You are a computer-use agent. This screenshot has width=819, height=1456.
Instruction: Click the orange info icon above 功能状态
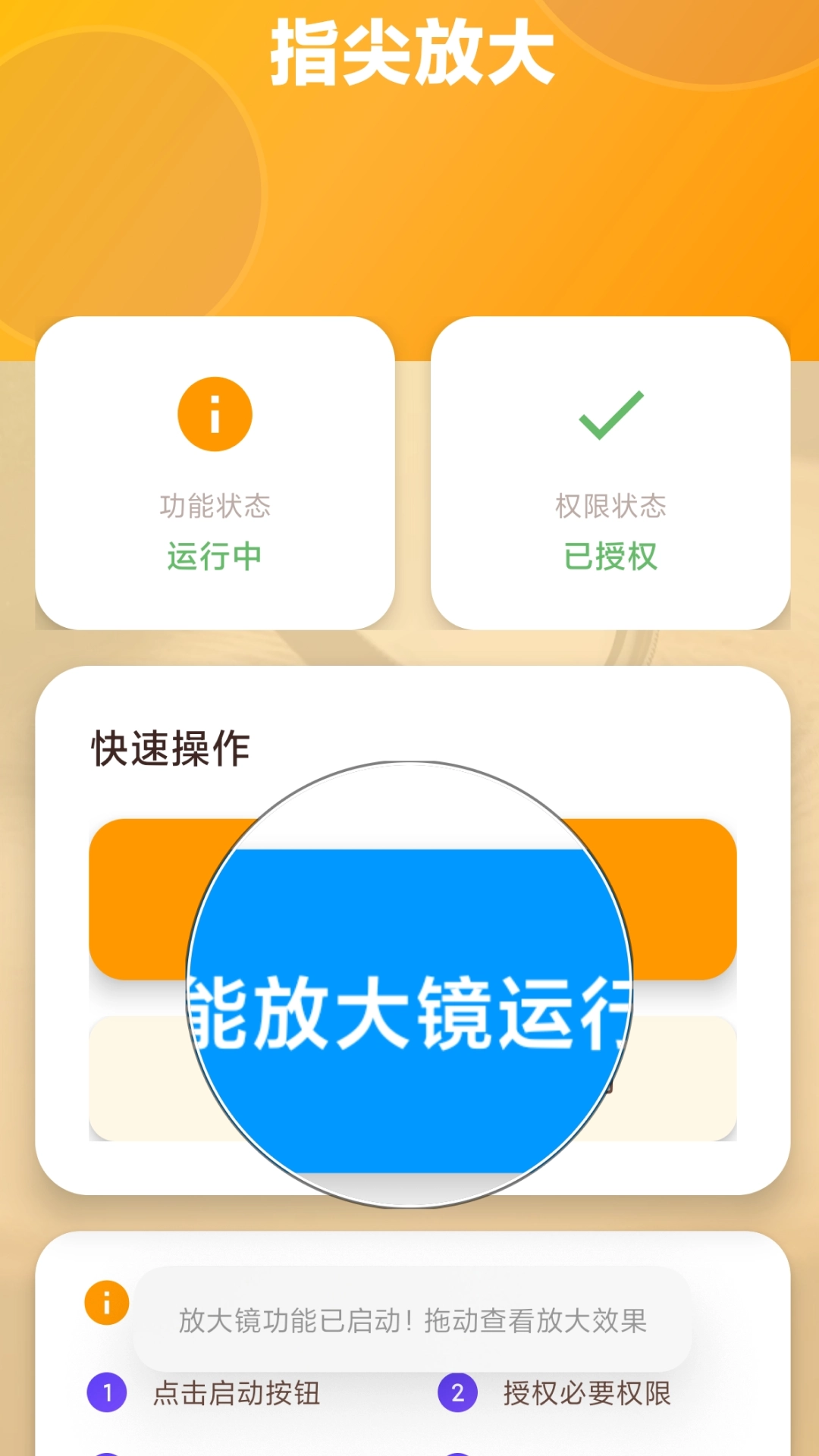click(x=215, y=412)
